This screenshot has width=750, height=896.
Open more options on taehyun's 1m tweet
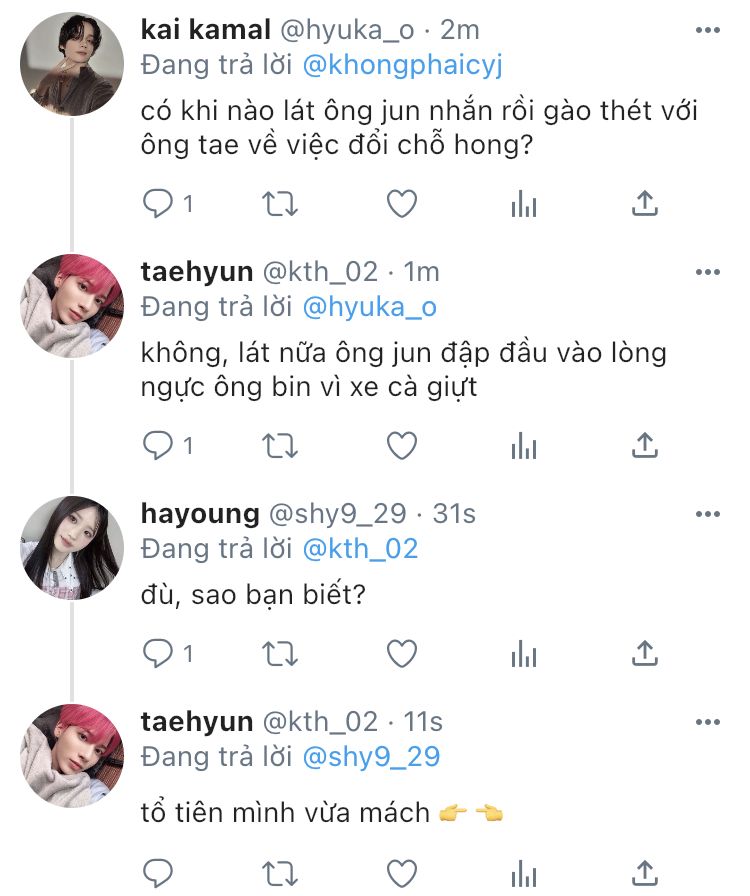[x=707, y=272]
